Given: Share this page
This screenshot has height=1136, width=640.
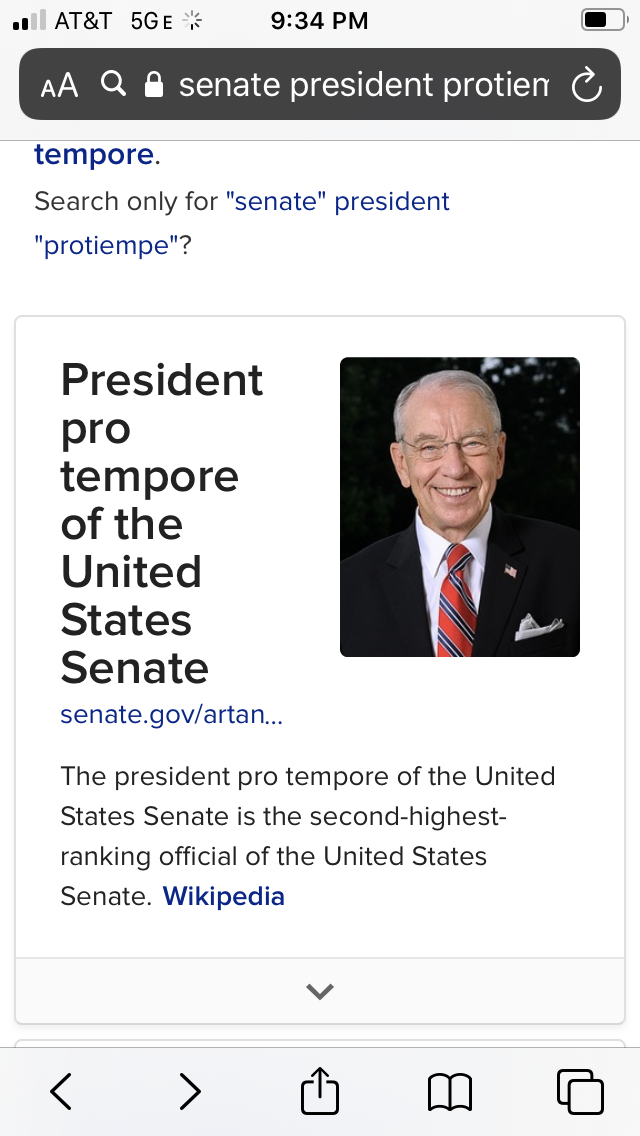Looking at the screenshot, I should click(x=320, y=1089).
